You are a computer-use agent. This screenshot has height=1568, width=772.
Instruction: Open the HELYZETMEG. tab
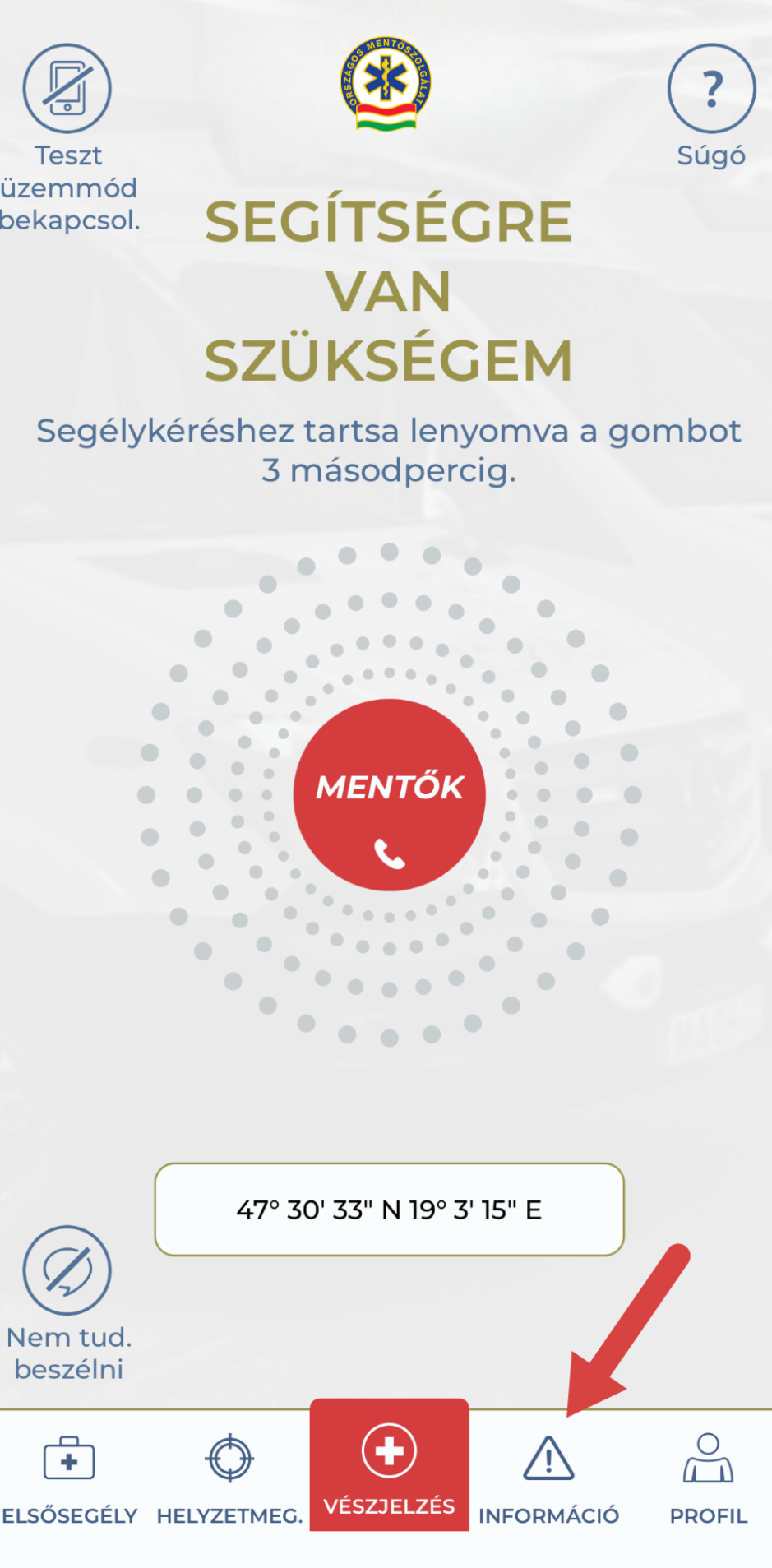point(229,1477)
